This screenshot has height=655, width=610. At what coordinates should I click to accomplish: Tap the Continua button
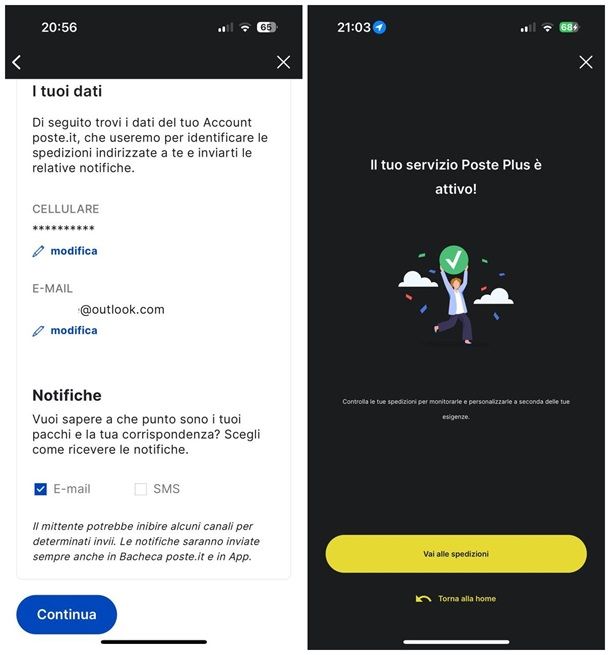66,614
